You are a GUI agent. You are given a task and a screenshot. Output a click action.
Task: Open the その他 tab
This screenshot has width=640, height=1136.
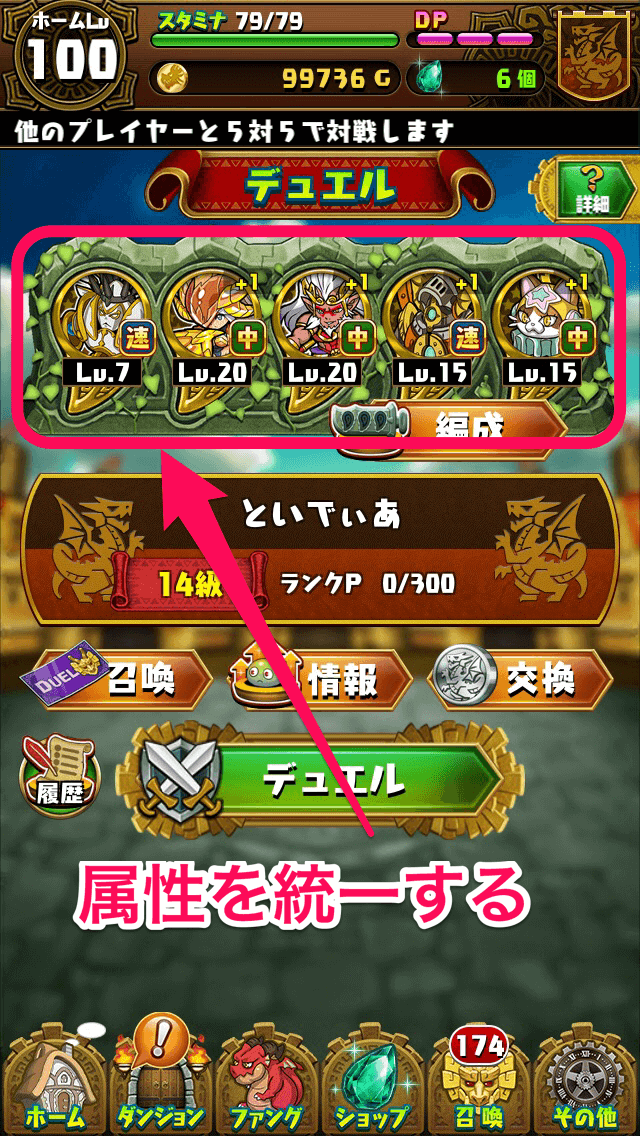pyautogui.click(x=587, y=1085)
